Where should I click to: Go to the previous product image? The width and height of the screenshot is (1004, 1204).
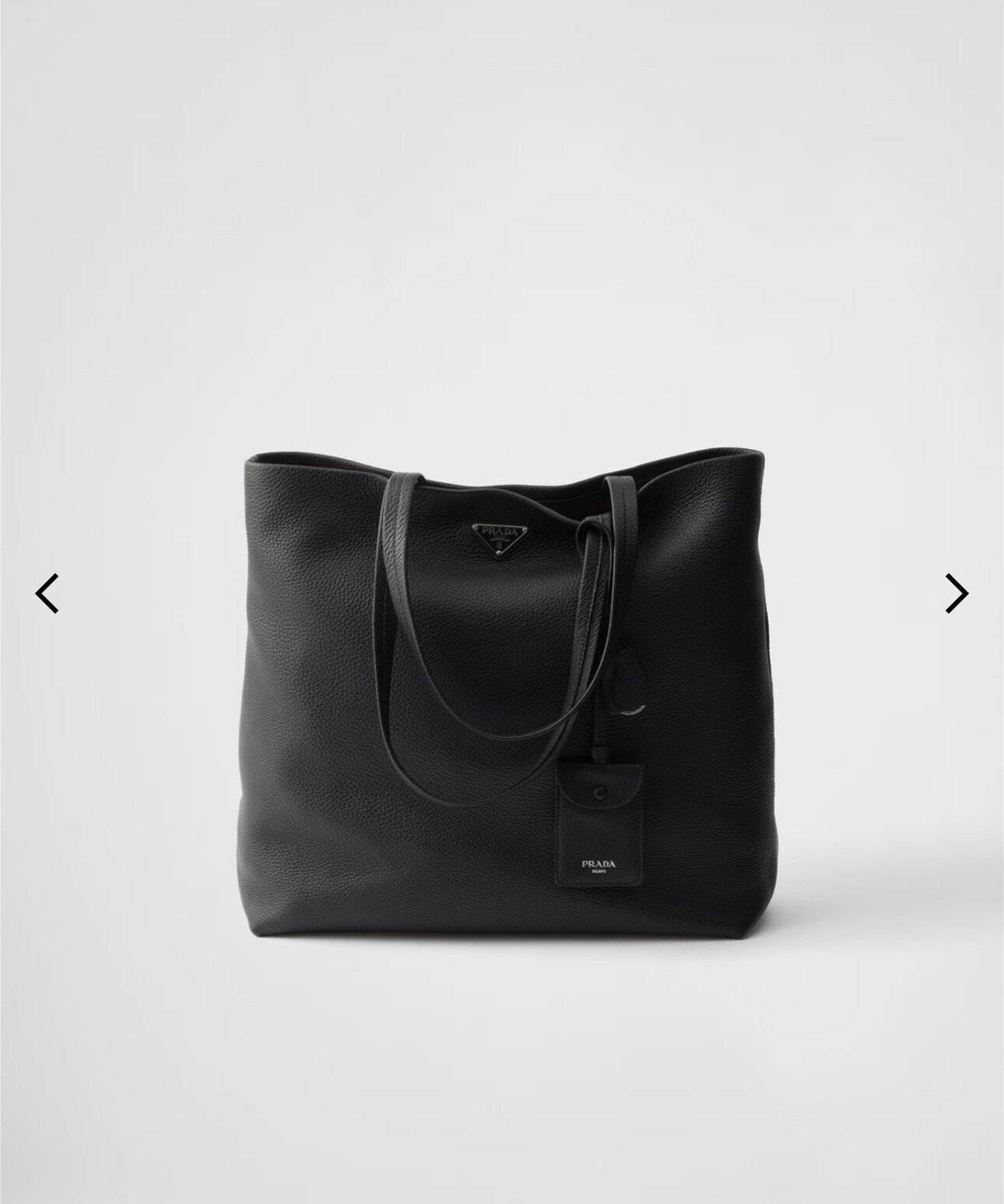point(47,594)
